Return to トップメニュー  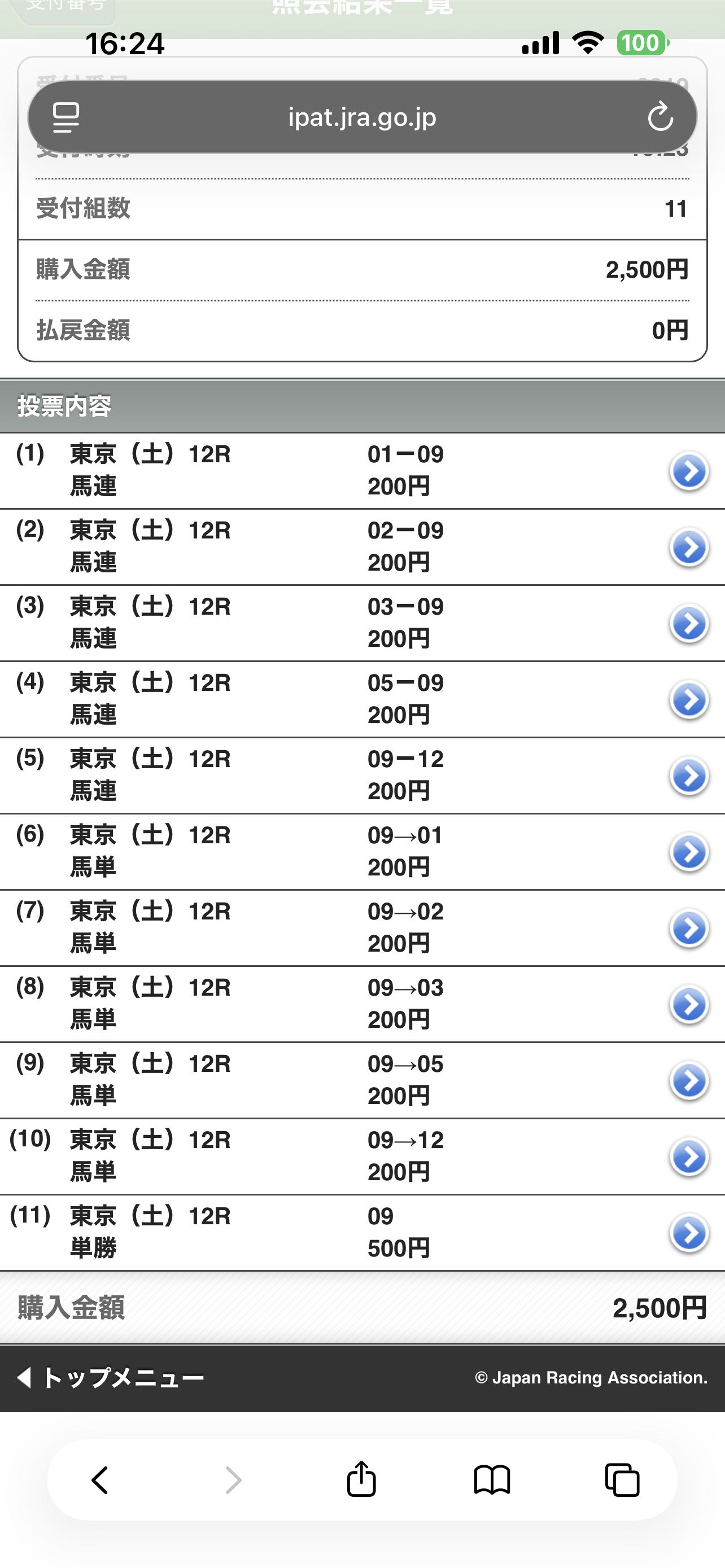coord(111,1377)
